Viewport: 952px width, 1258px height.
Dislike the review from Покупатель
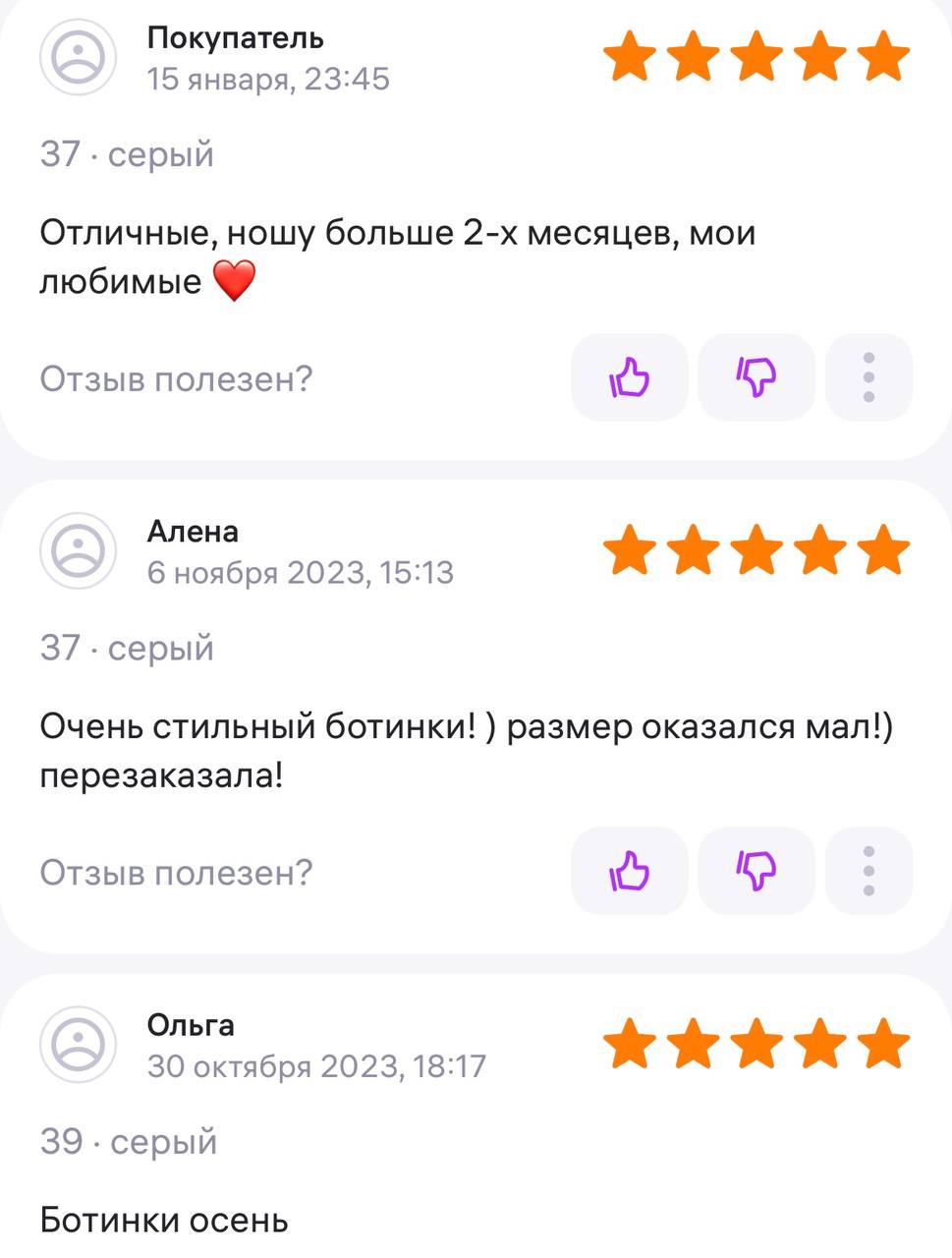(x=756, y=377)
